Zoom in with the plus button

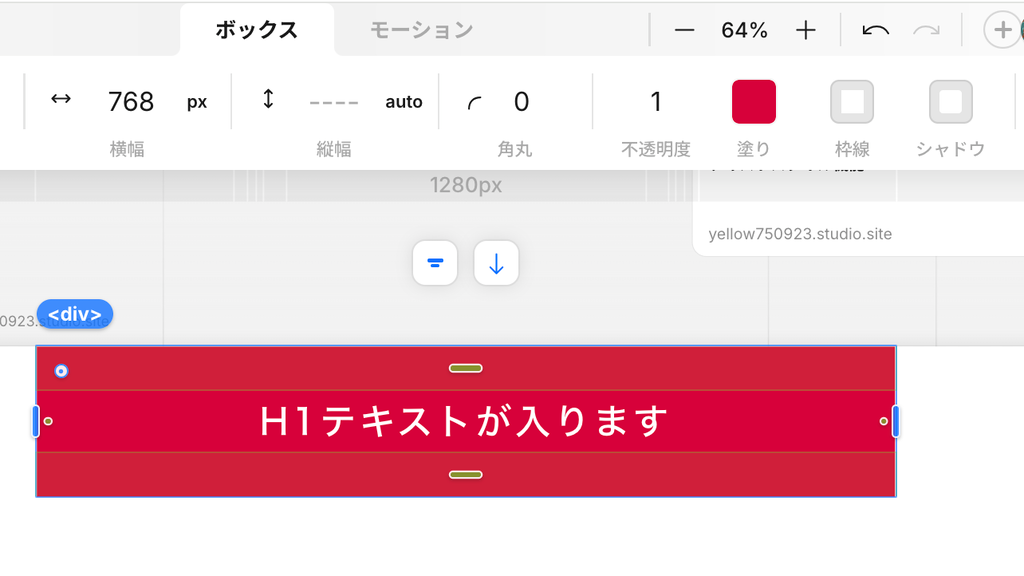[806, 30]
